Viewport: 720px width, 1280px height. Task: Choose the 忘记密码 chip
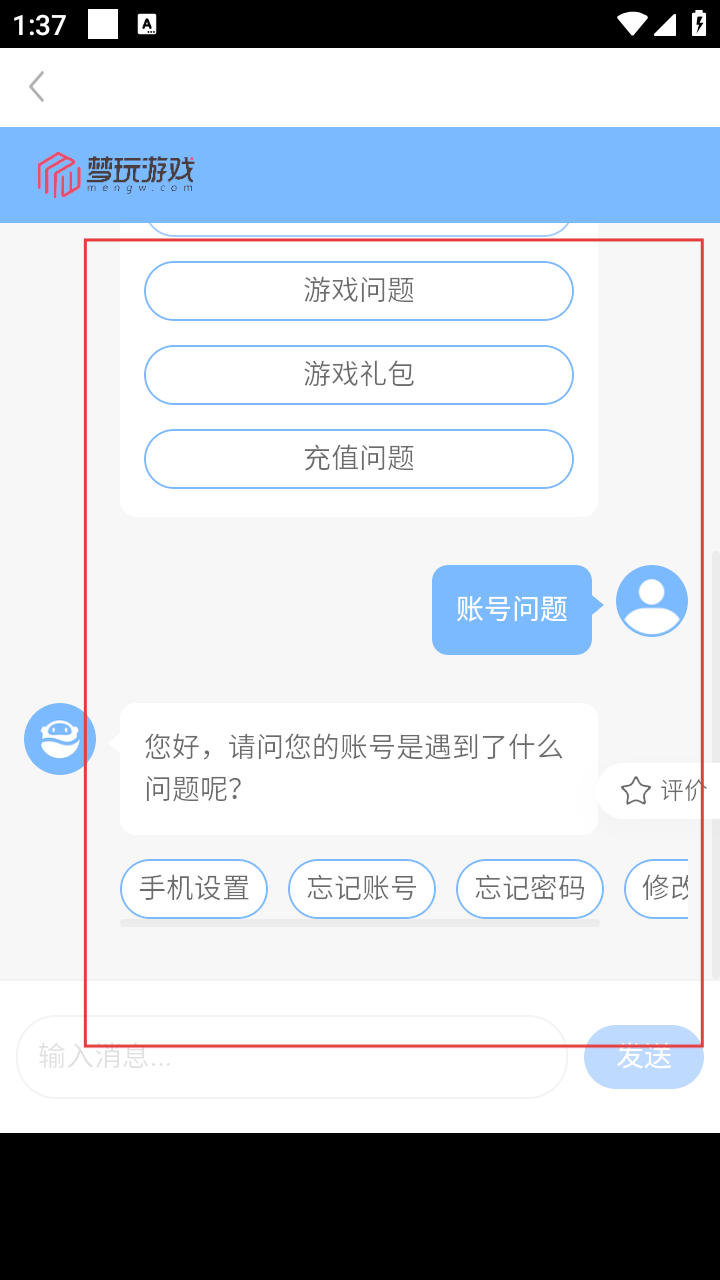coord(530,888)
